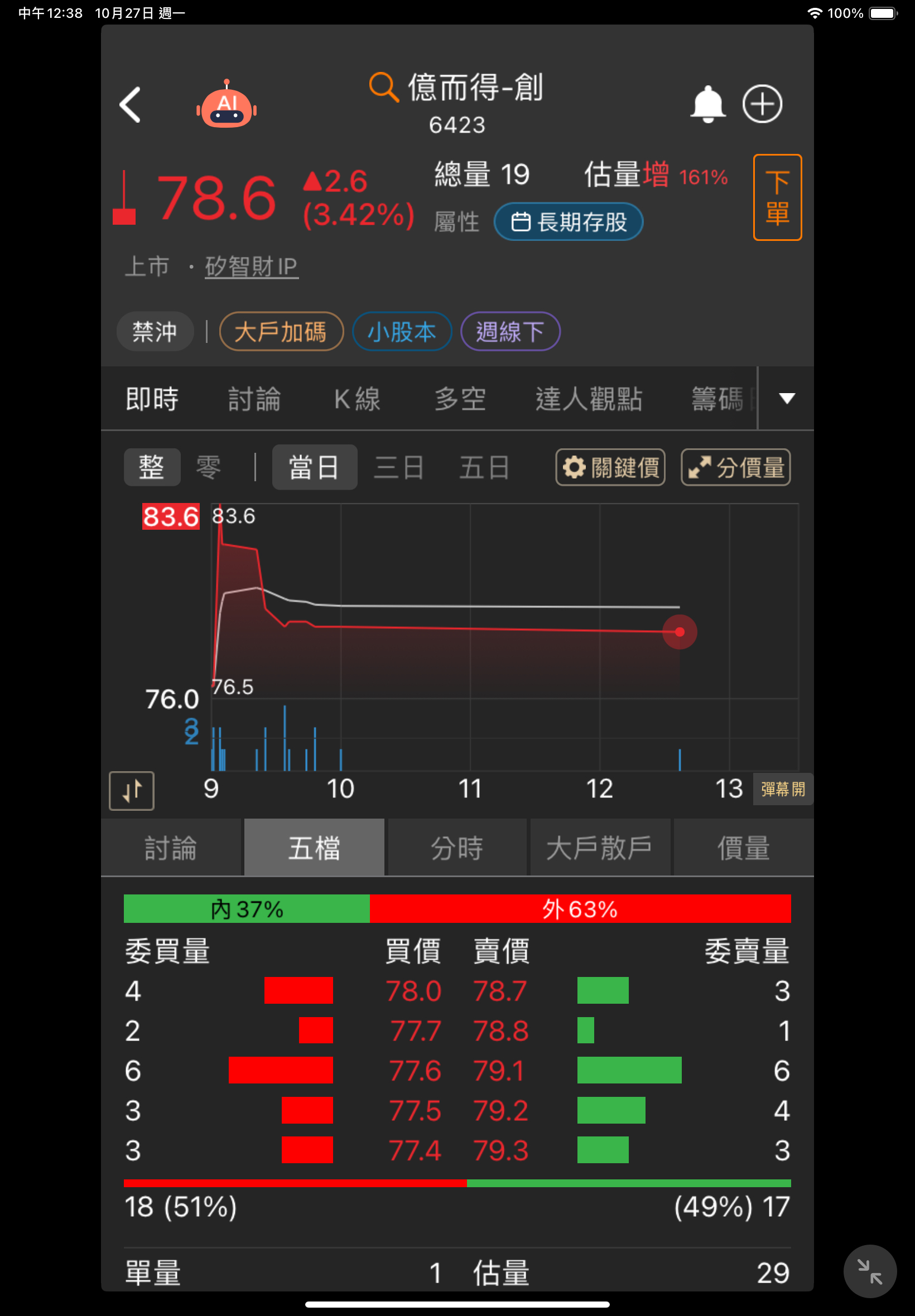Search for another stock
Screen dimensions: 915x1316
[x=383, y=88]
